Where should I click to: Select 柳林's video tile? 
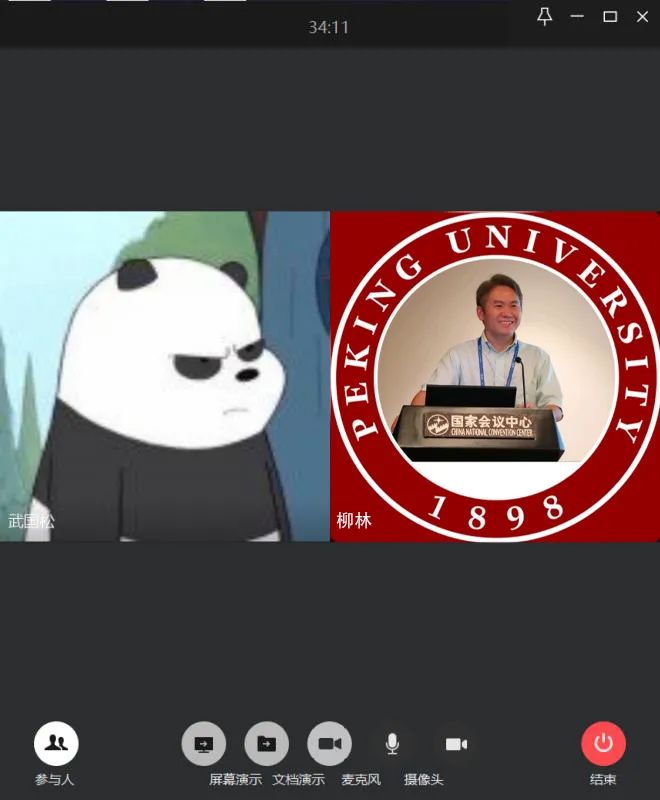coord(495,376)
